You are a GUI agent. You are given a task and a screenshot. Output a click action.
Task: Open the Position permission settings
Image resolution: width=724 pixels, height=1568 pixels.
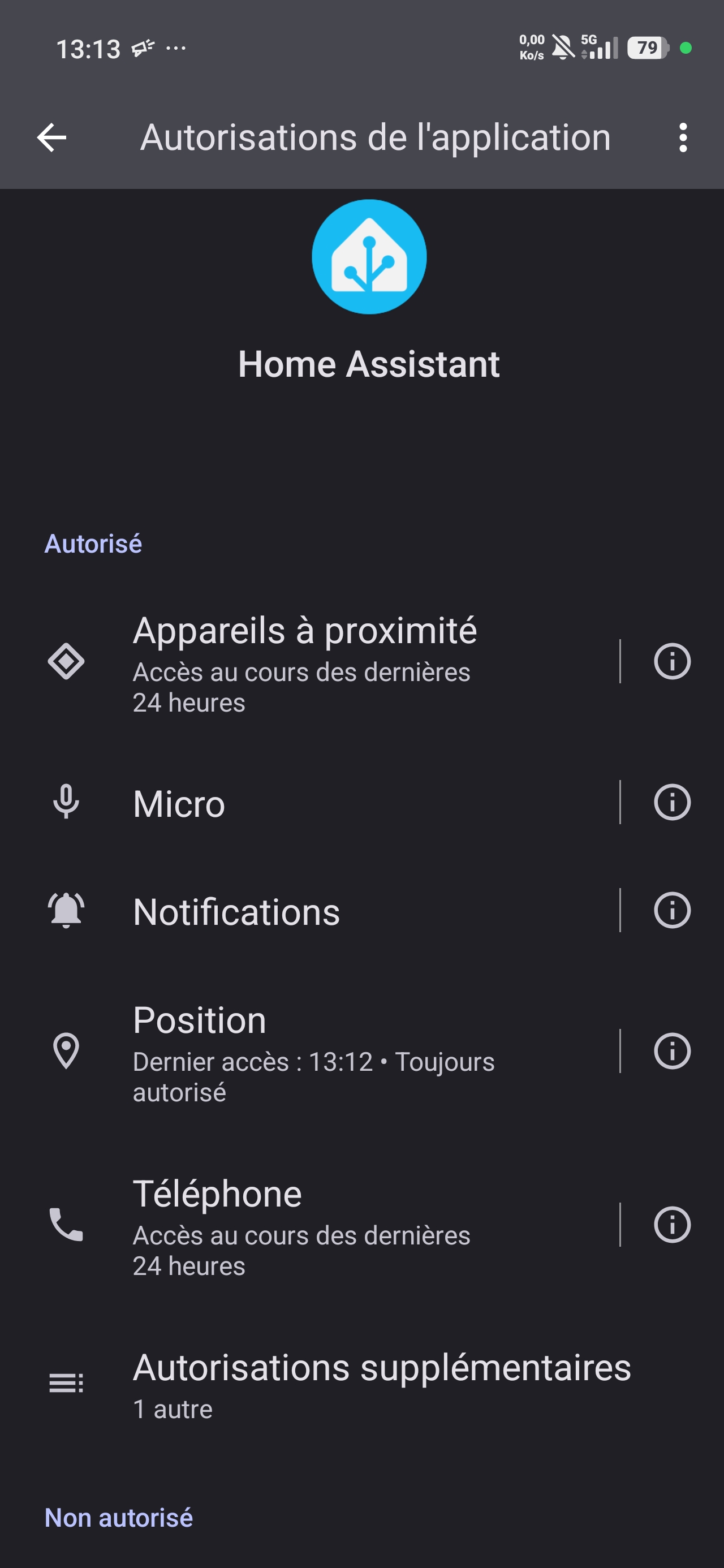point(304,1051)
